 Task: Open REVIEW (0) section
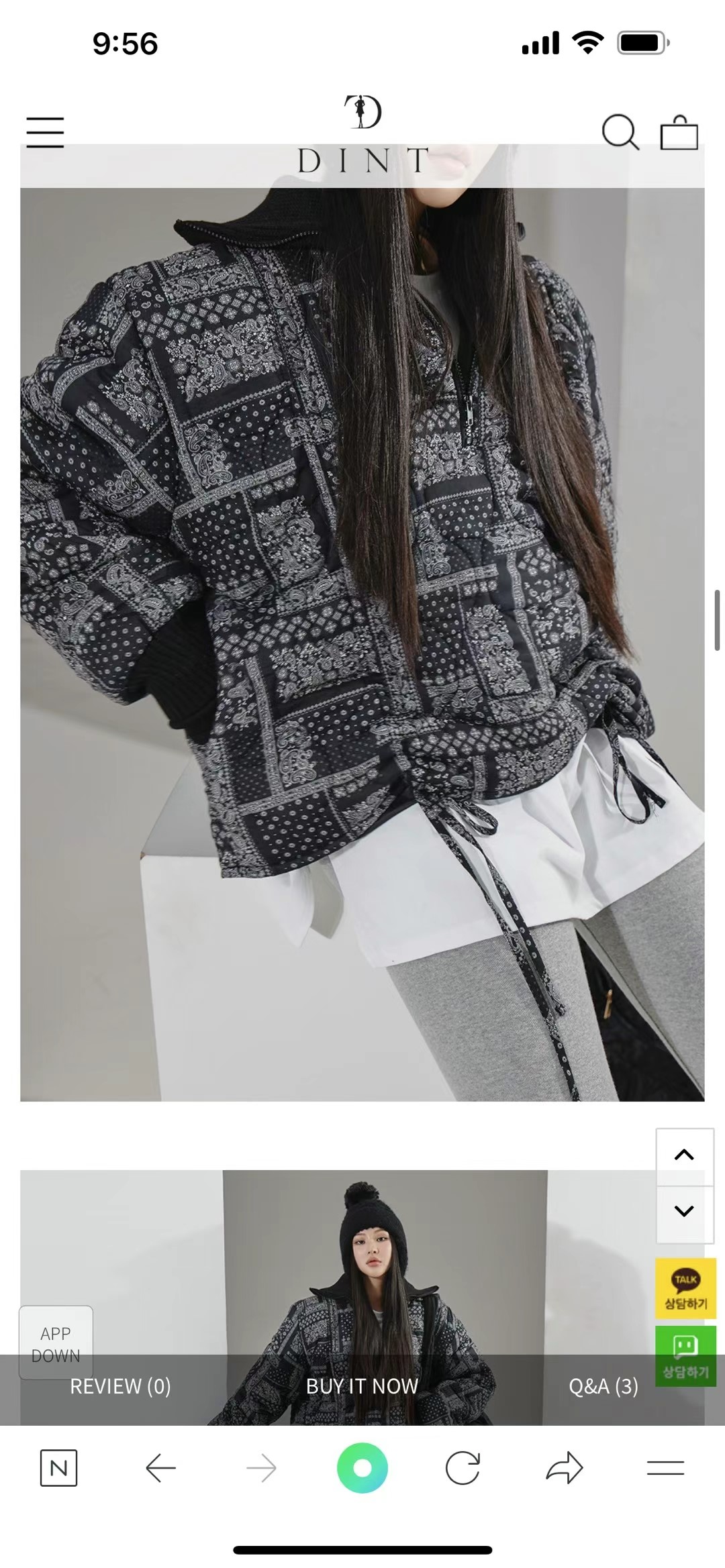click(121, 1386)
